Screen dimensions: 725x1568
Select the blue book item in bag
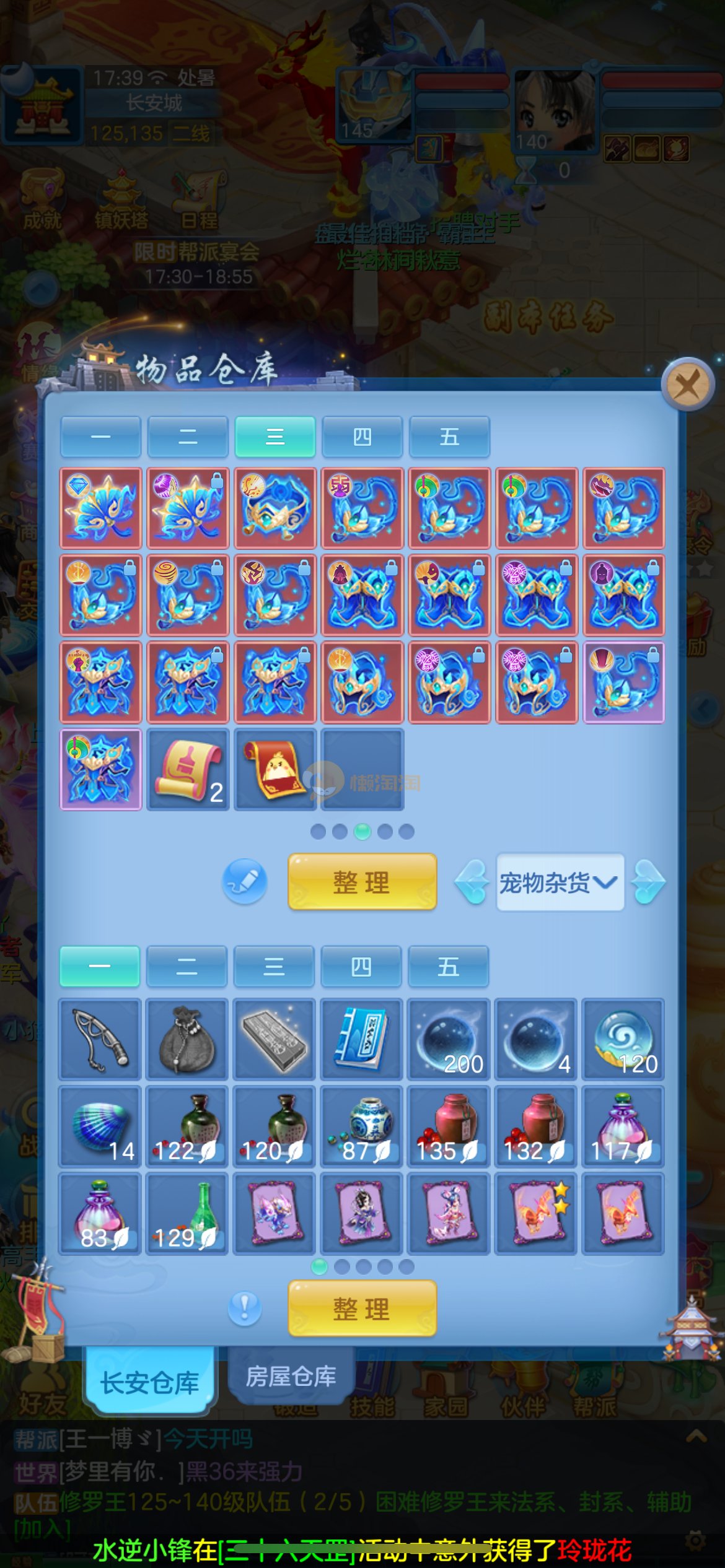(362, 1039)
